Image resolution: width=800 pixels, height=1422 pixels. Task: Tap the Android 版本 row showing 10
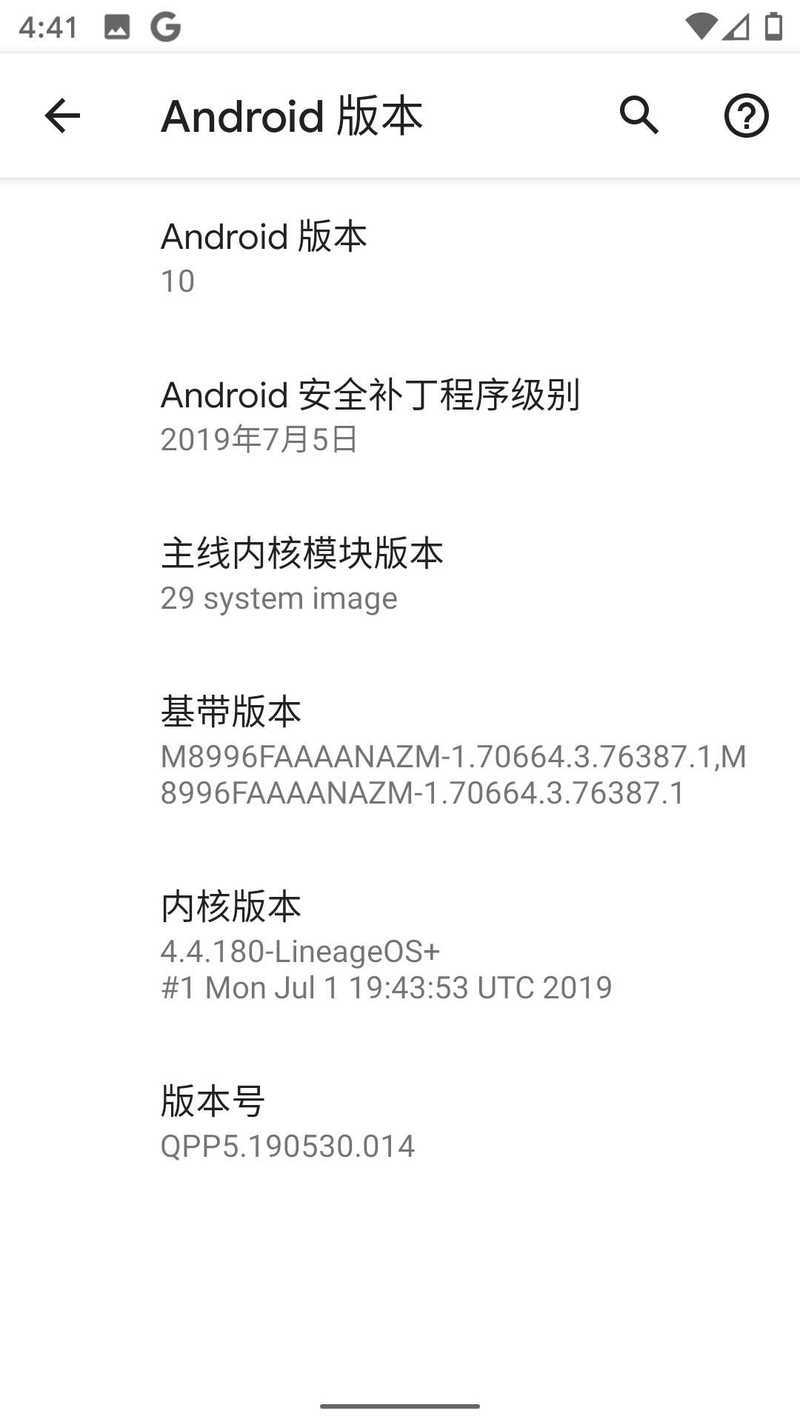(x=400, y=258)
